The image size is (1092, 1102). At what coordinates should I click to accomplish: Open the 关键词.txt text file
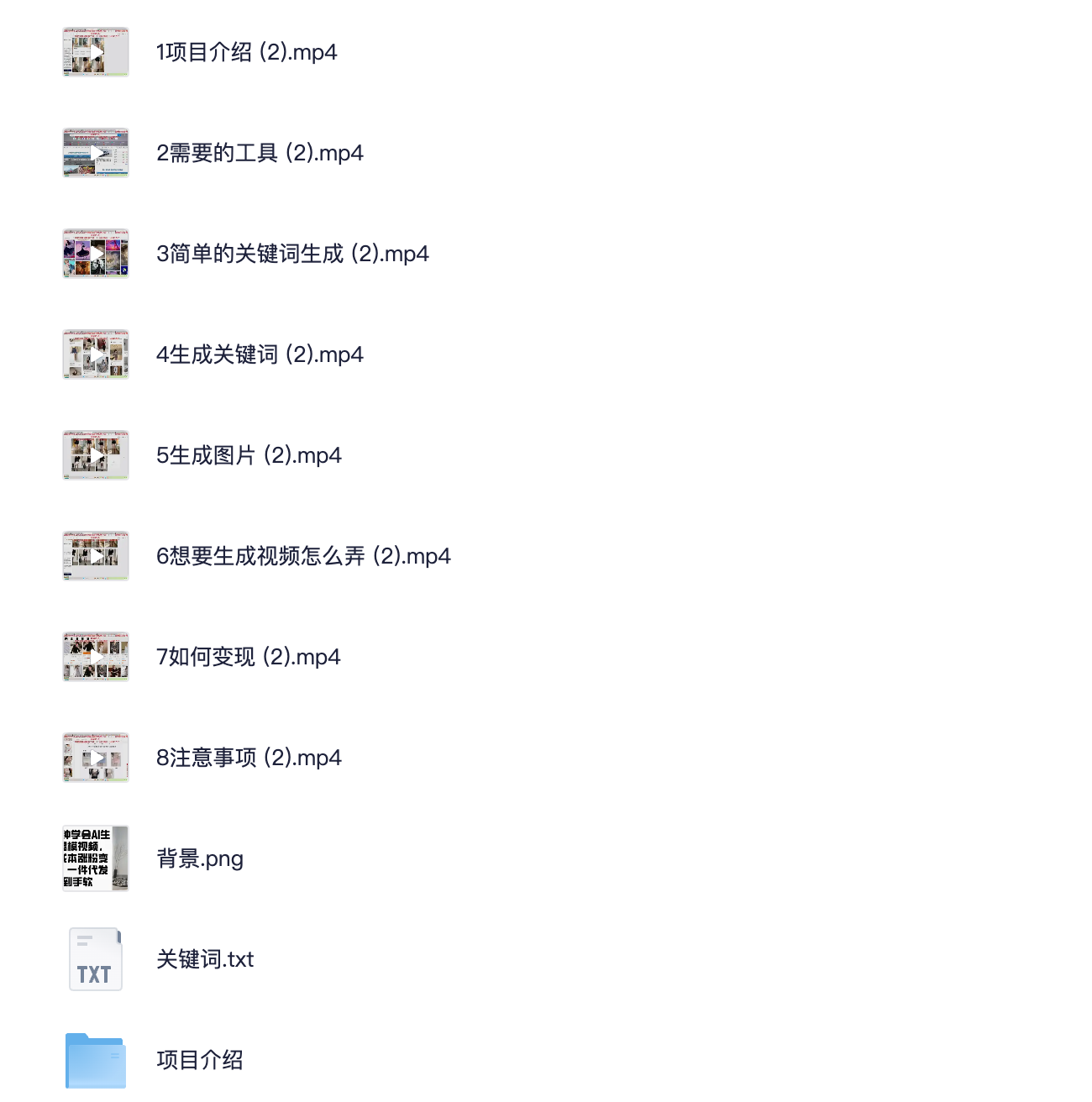coord(205,959)
